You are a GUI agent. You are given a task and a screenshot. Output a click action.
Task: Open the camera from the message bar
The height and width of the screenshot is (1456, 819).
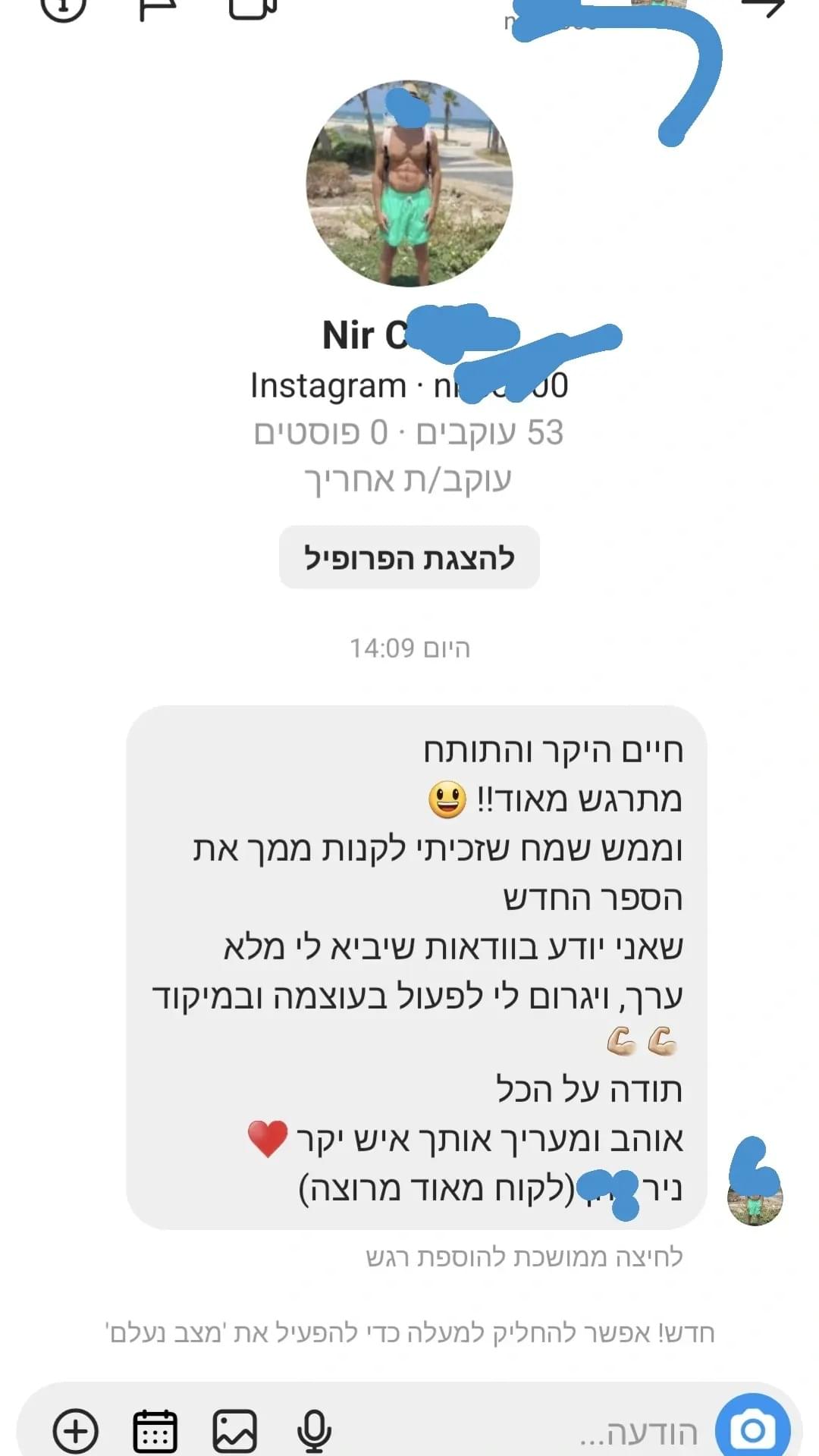[x=752, y=1430]
